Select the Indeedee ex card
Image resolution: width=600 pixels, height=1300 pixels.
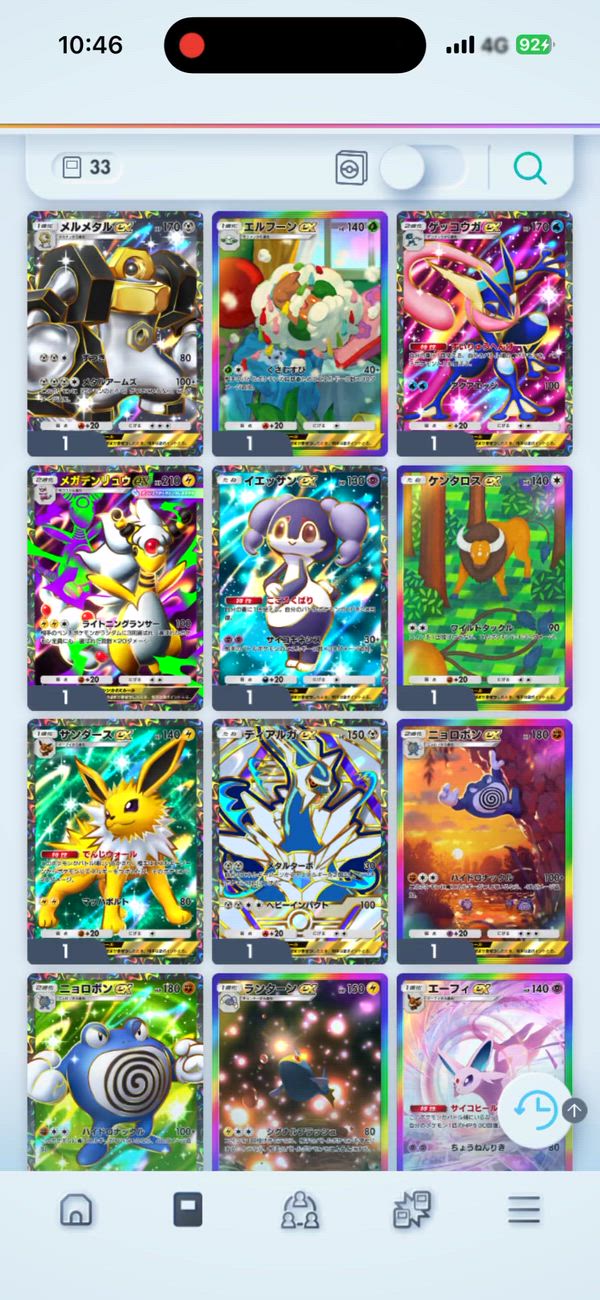300,588
